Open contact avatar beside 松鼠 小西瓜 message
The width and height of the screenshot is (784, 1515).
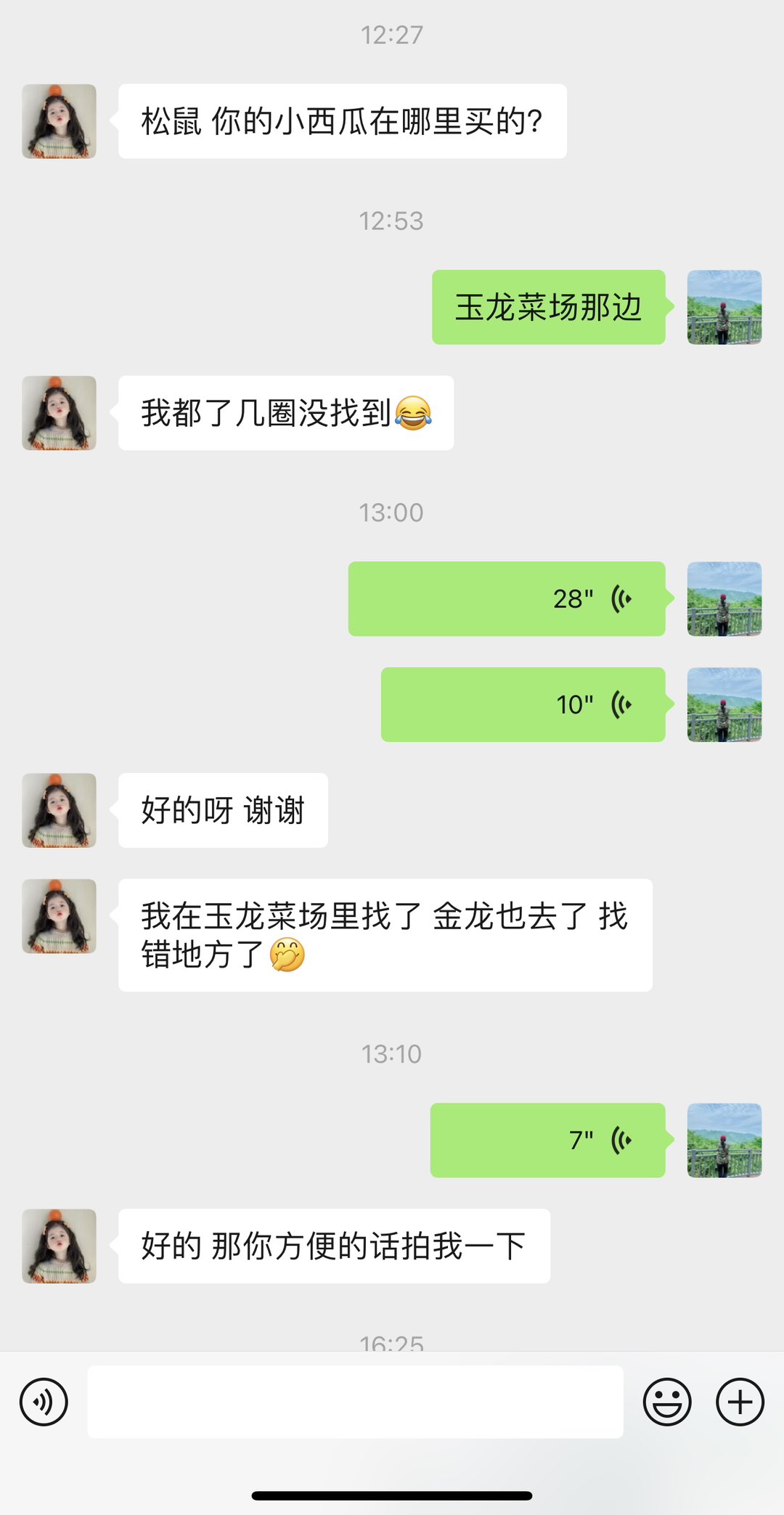[x=59, y=121]
